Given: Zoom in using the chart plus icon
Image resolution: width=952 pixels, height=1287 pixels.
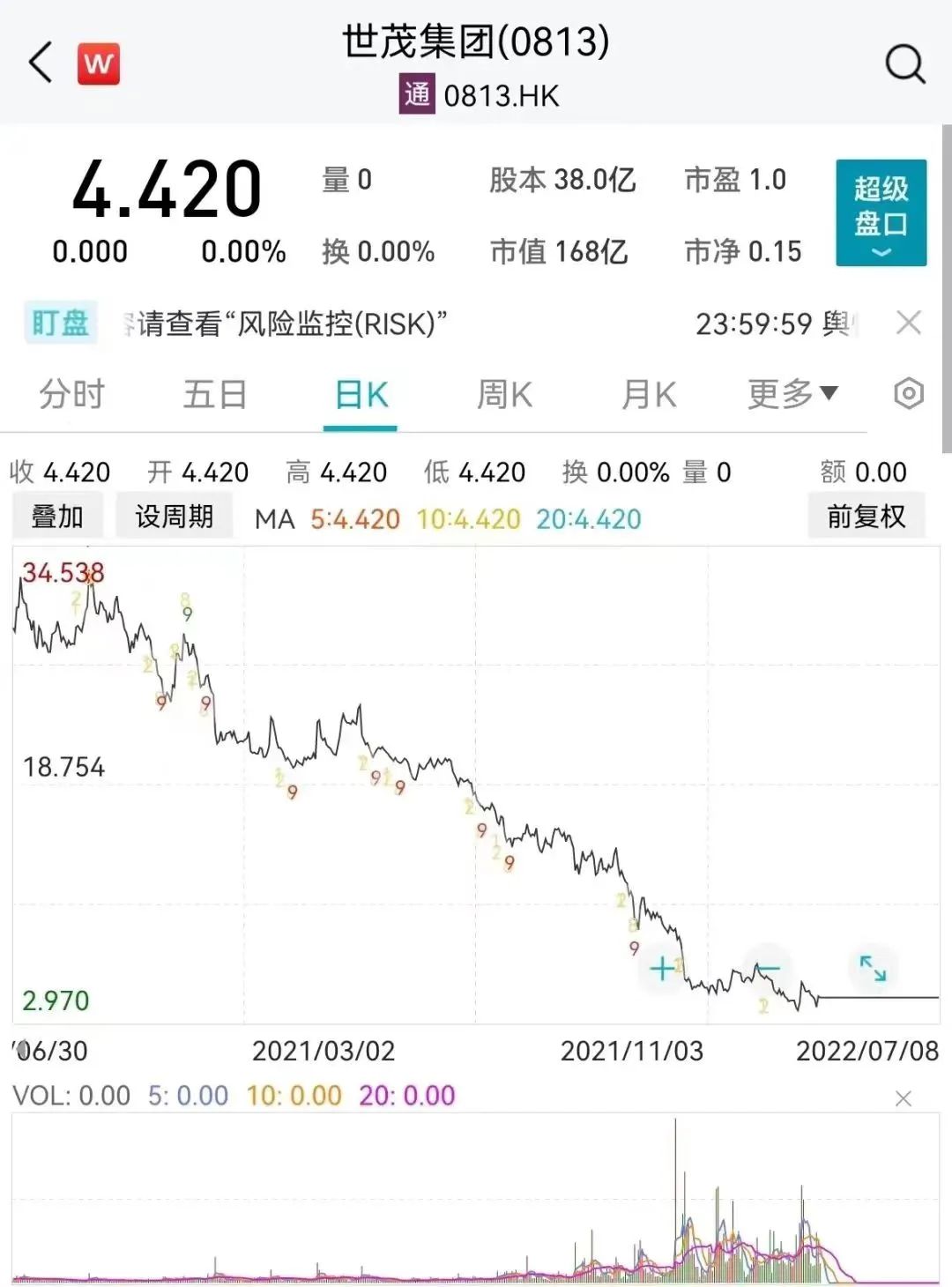Looking at the screenshot, I should (x=661, y=968).
